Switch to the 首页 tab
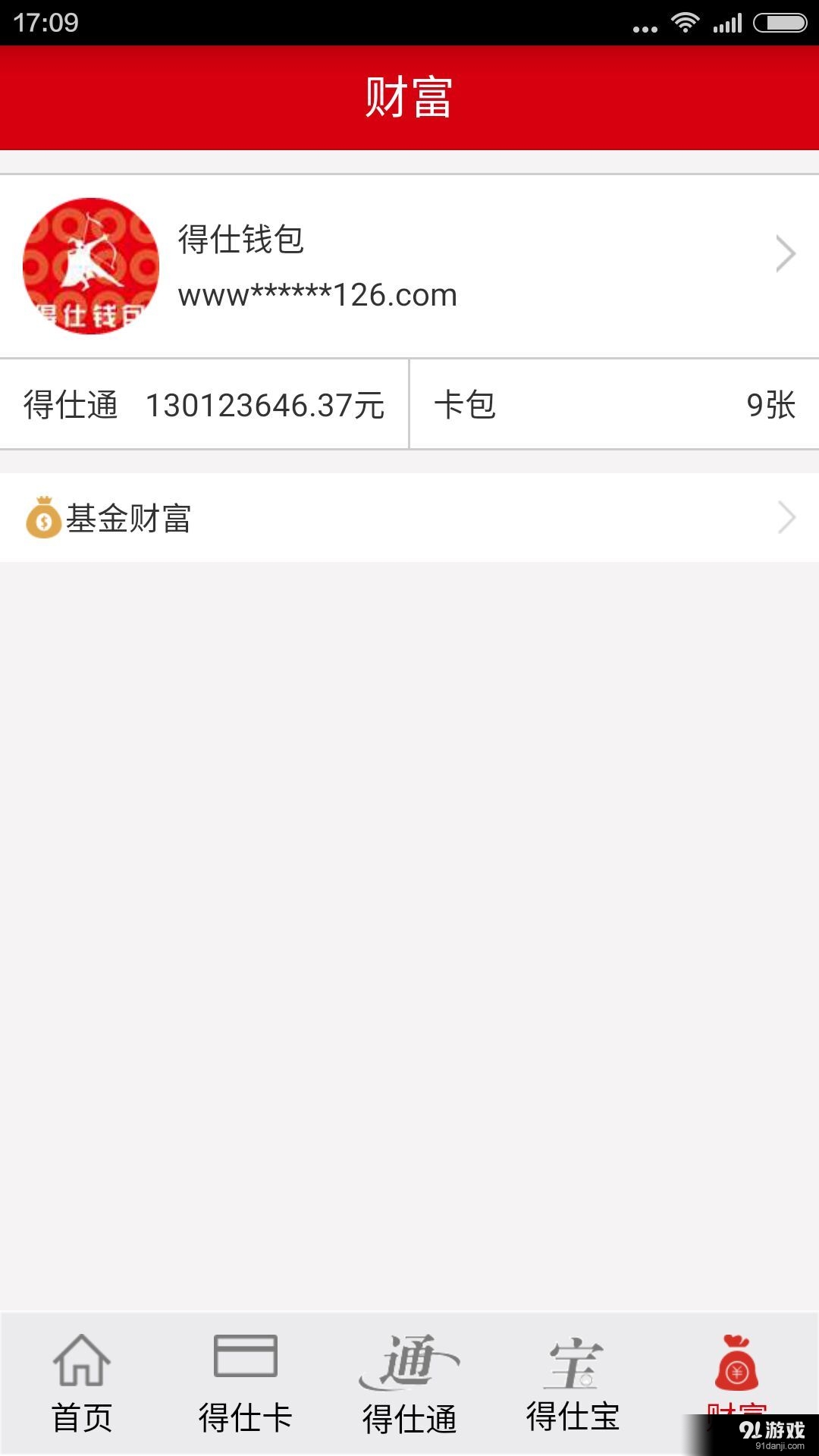This screenshot has height=1456, width=819. coord(82,1410)
